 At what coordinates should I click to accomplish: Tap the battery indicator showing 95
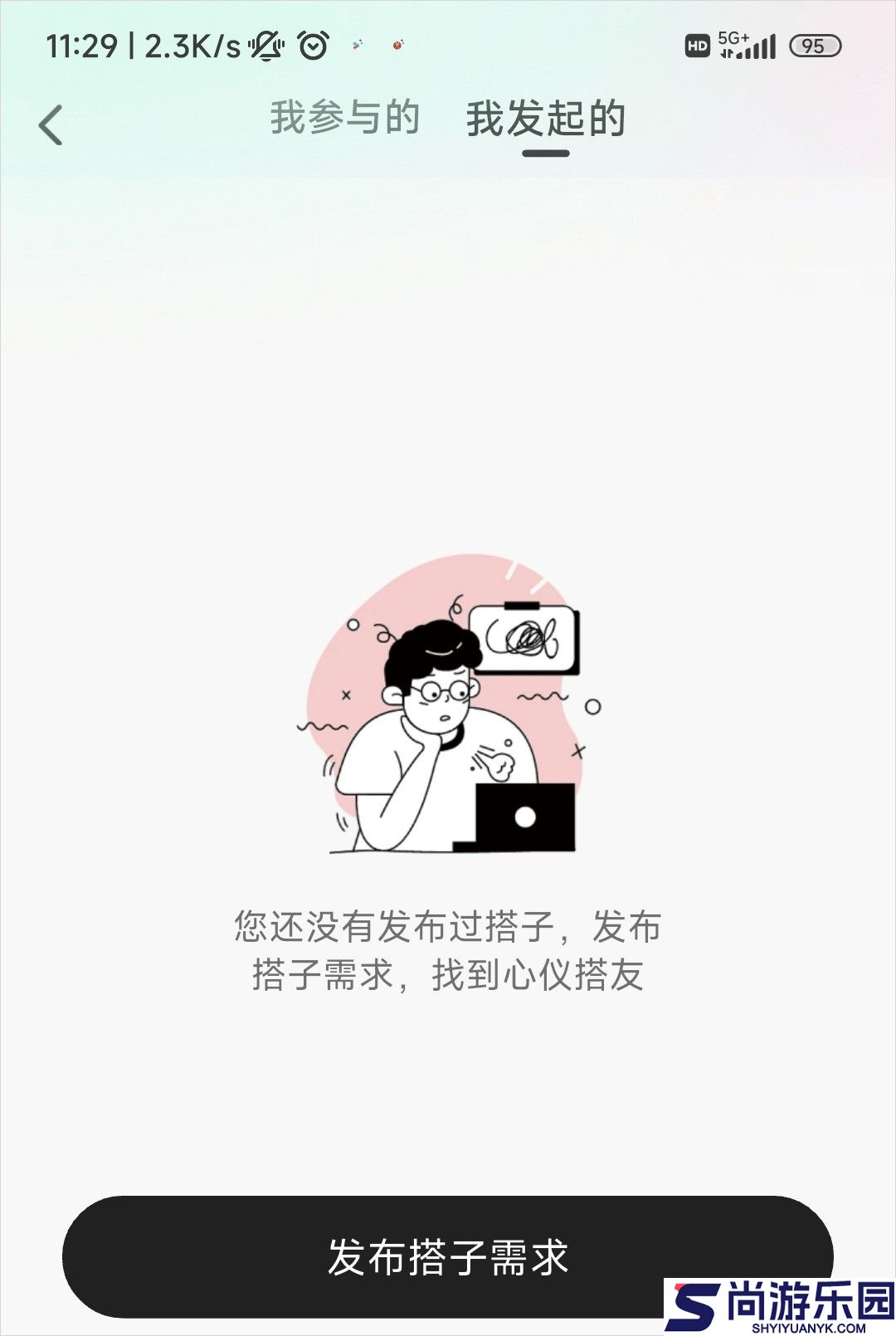pos(816,47)
